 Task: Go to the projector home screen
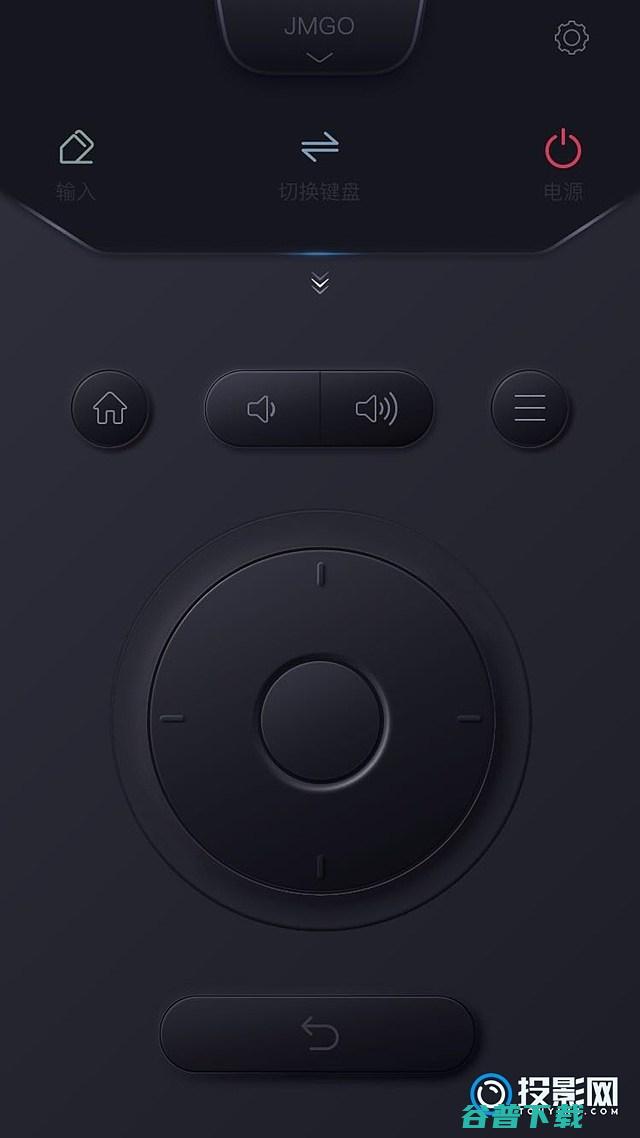(x=110, y=408)
